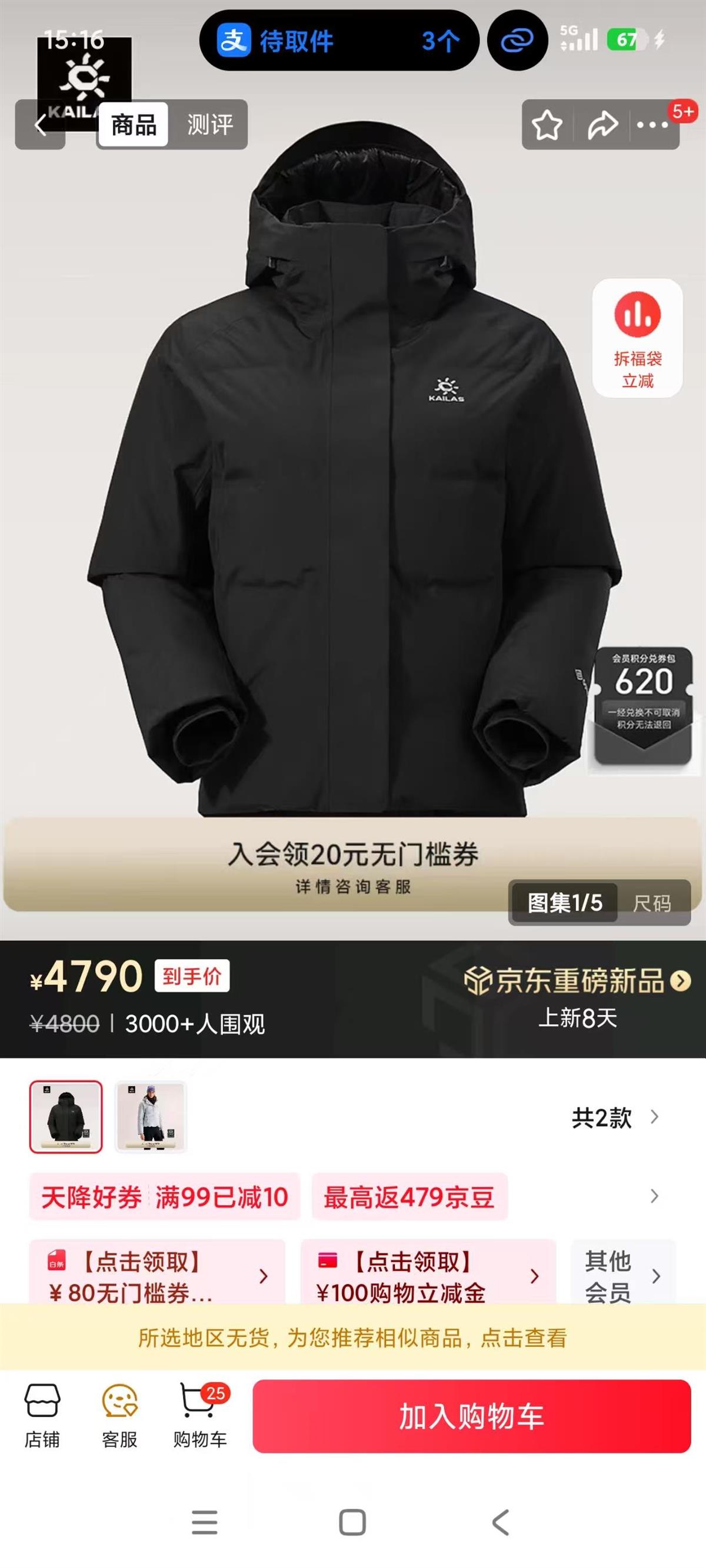The height and width of the screenshot is (1568, 706).
Task: Go back using the left arrow icon
Action: point(40,124)
